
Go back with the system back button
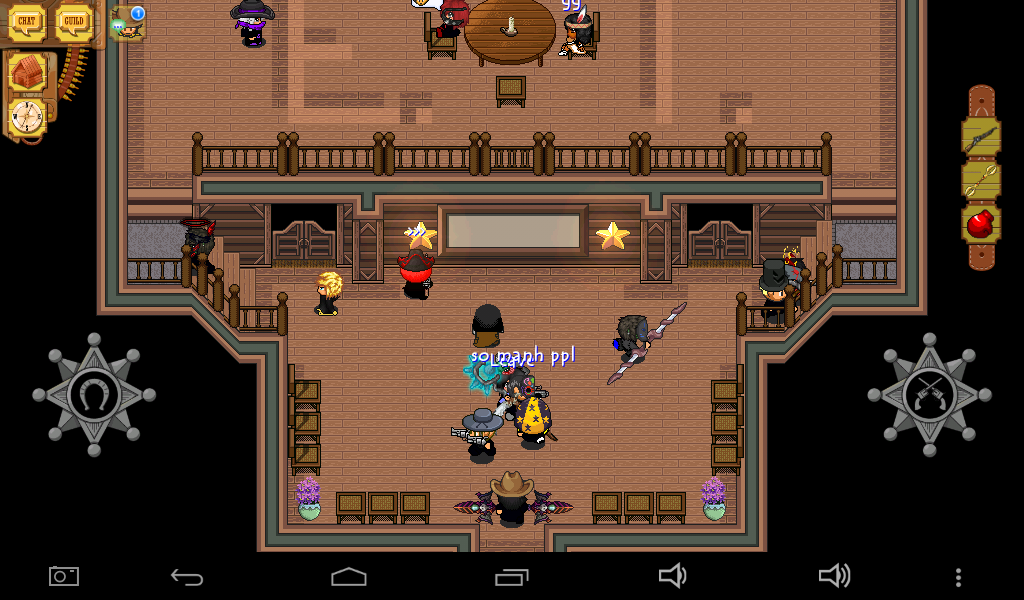coord(187,576)
